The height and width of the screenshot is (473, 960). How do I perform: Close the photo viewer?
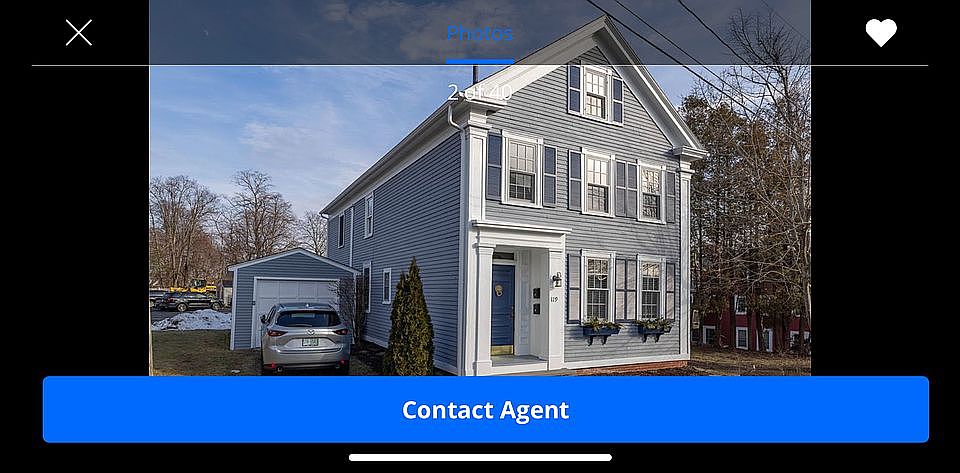[x=79, y=33]
